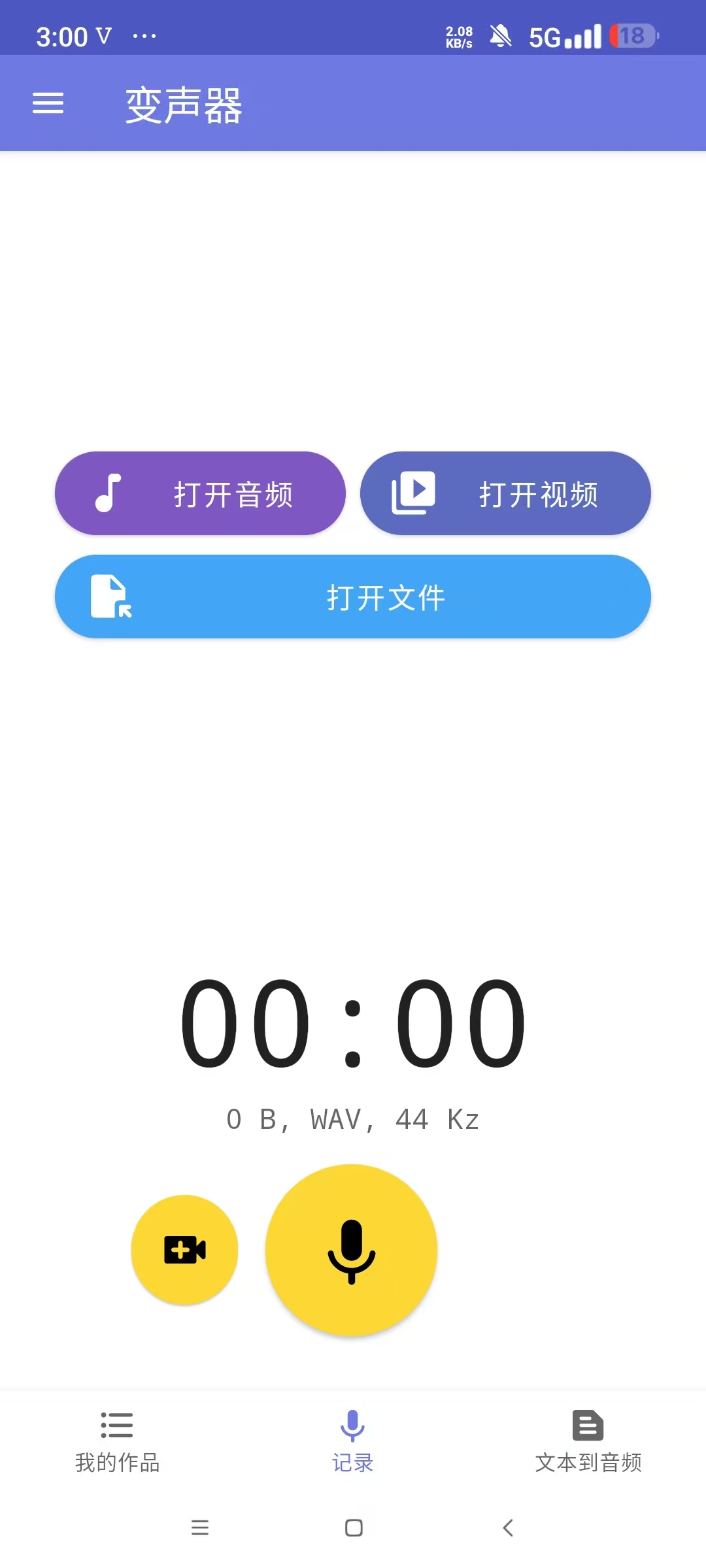Viewport: 706px width, 1568px height.
Task: Tap the 打开文件 button
Action: tap(353, 597)
